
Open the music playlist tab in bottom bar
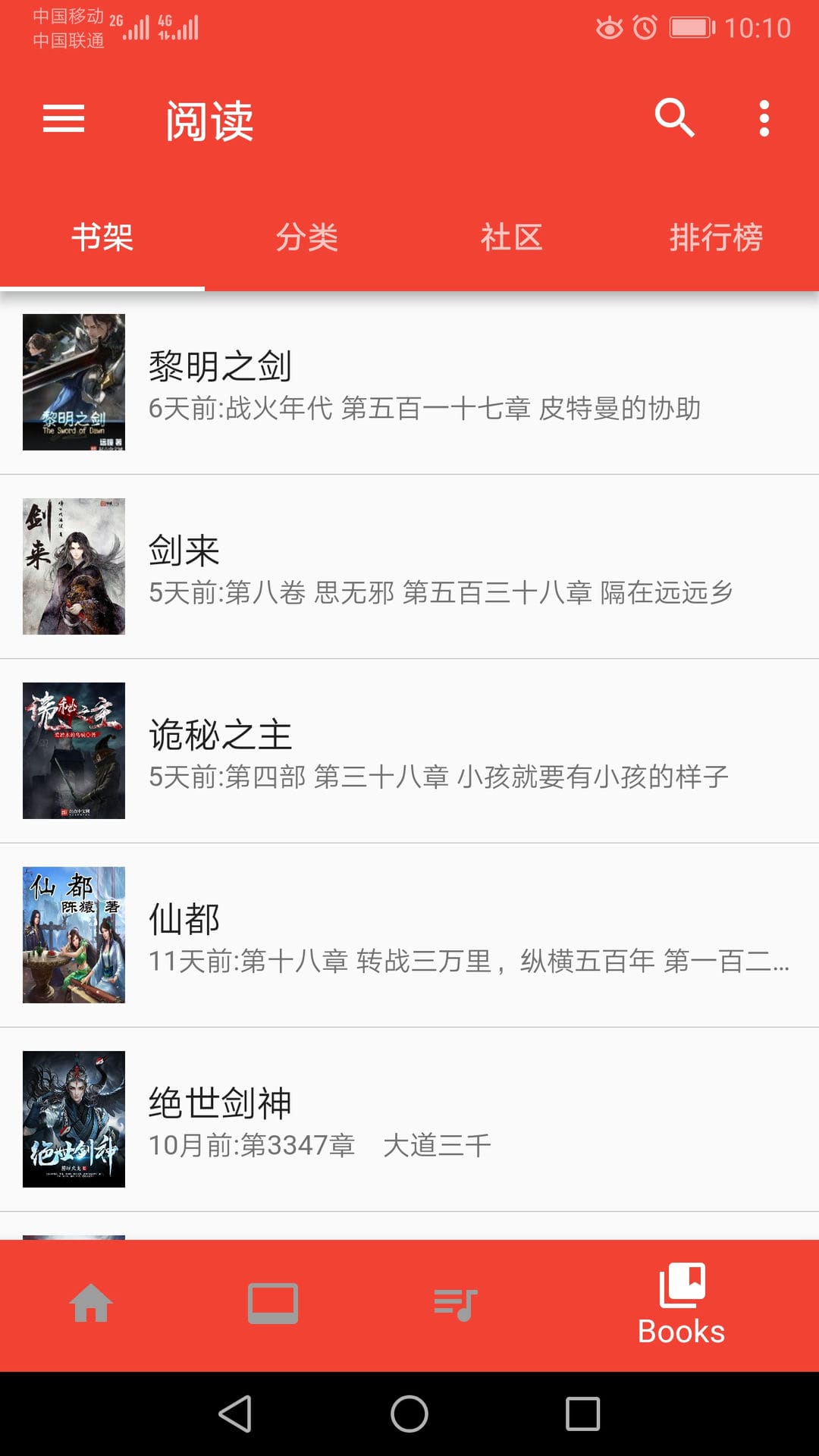[x=455, y=1305]
